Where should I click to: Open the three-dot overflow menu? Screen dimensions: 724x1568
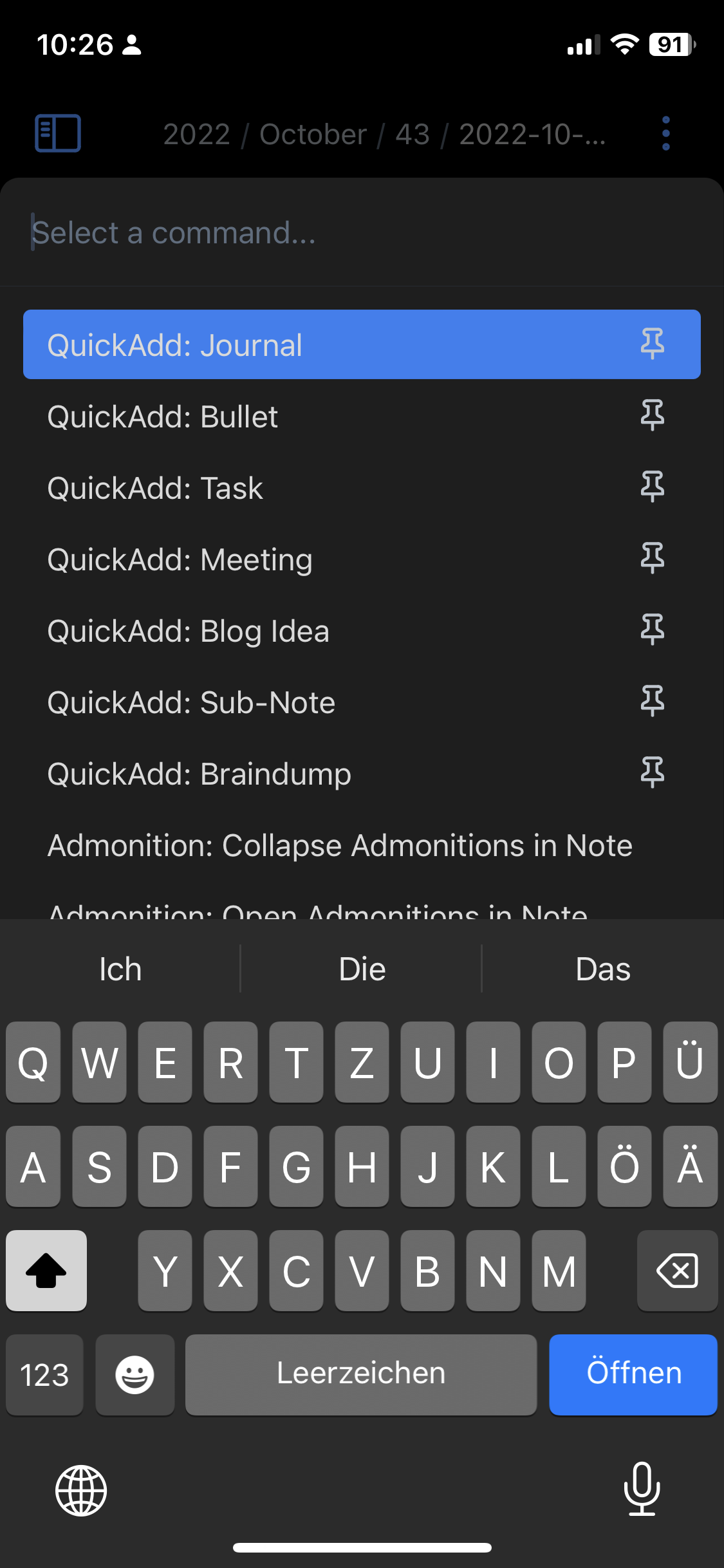666,133
